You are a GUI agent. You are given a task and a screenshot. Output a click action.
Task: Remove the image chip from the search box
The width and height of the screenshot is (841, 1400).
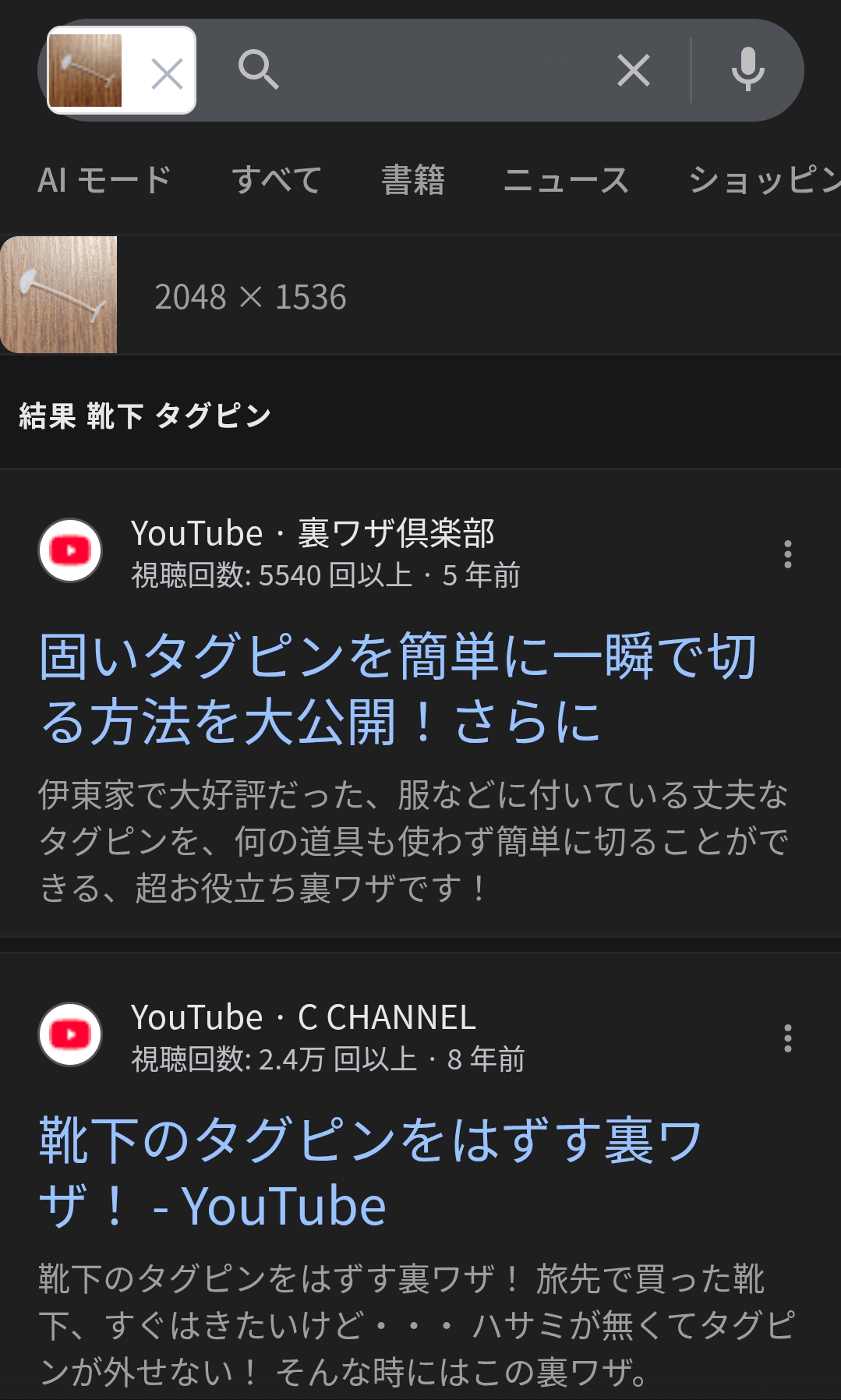pyautogui.click(x=167, y=74)
